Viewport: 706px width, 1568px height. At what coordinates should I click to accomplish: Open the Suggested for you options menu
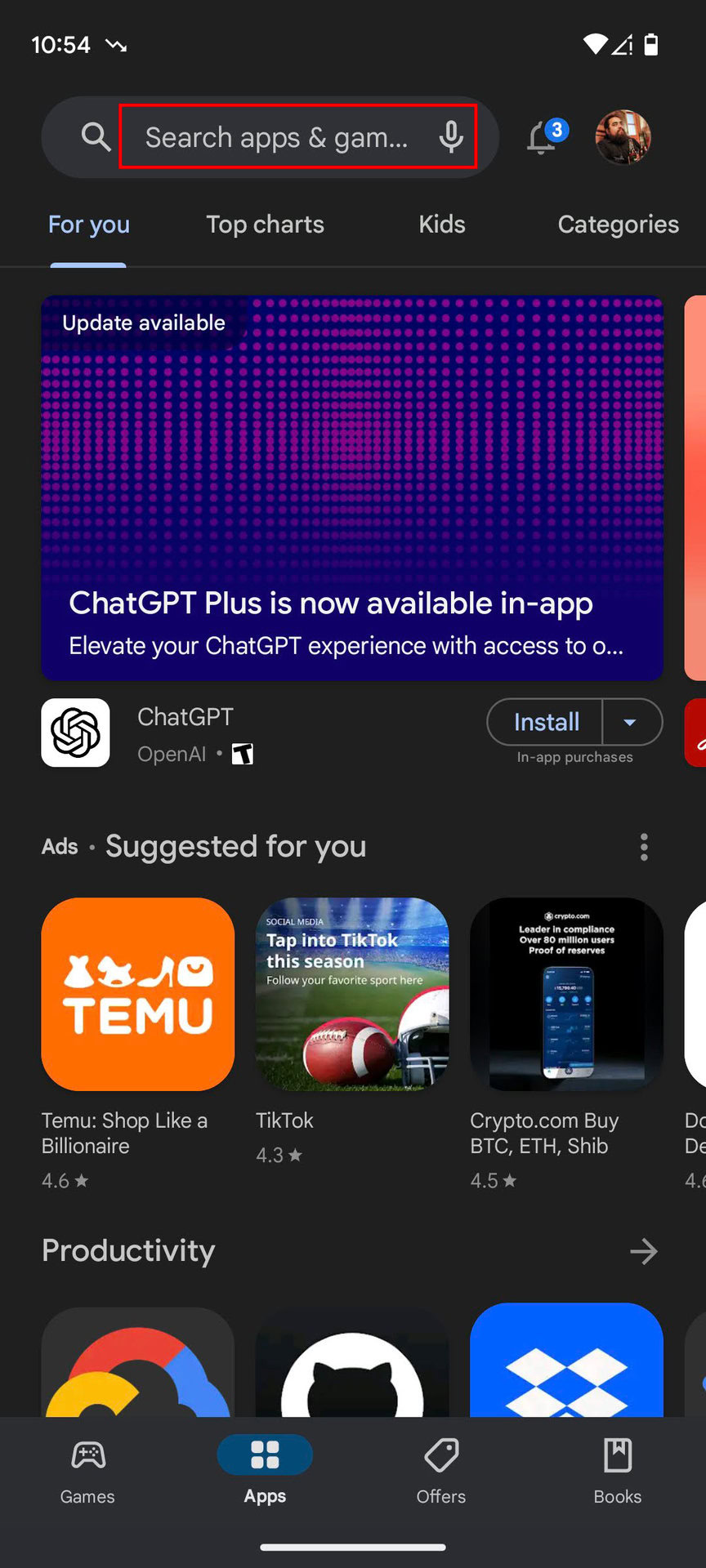[x=644, y=847]
